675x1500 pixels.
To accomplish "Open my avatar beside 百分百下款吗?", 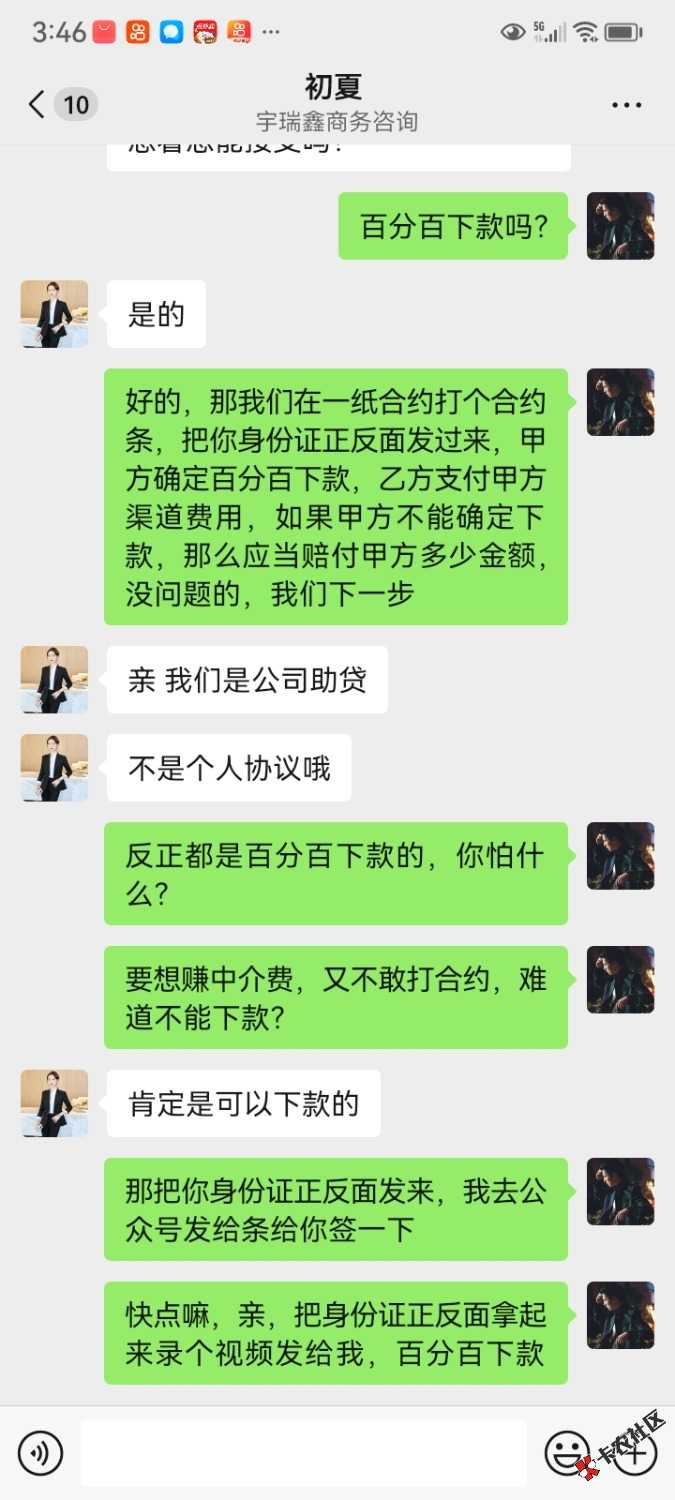I will coord(620,226).
